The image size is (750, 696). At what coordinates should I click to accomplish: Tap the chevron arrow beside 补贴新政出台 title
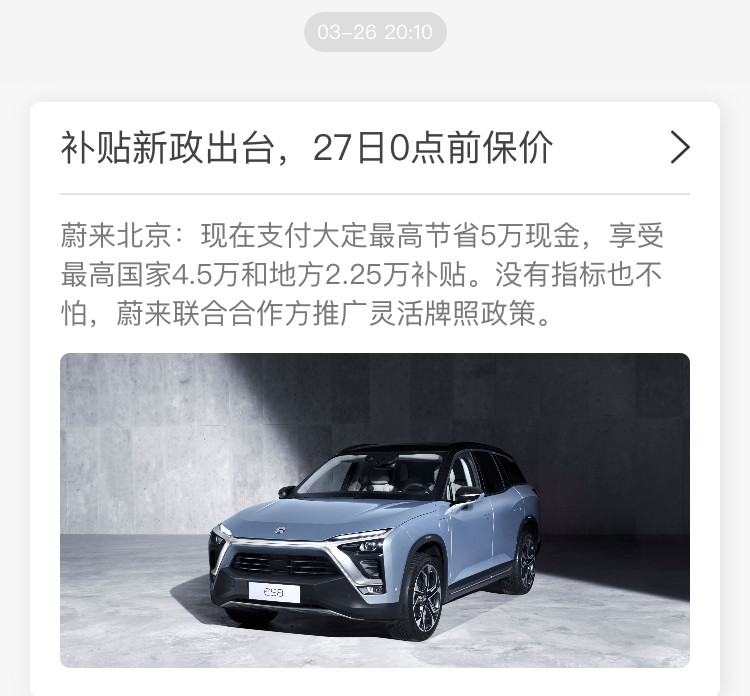679,148
